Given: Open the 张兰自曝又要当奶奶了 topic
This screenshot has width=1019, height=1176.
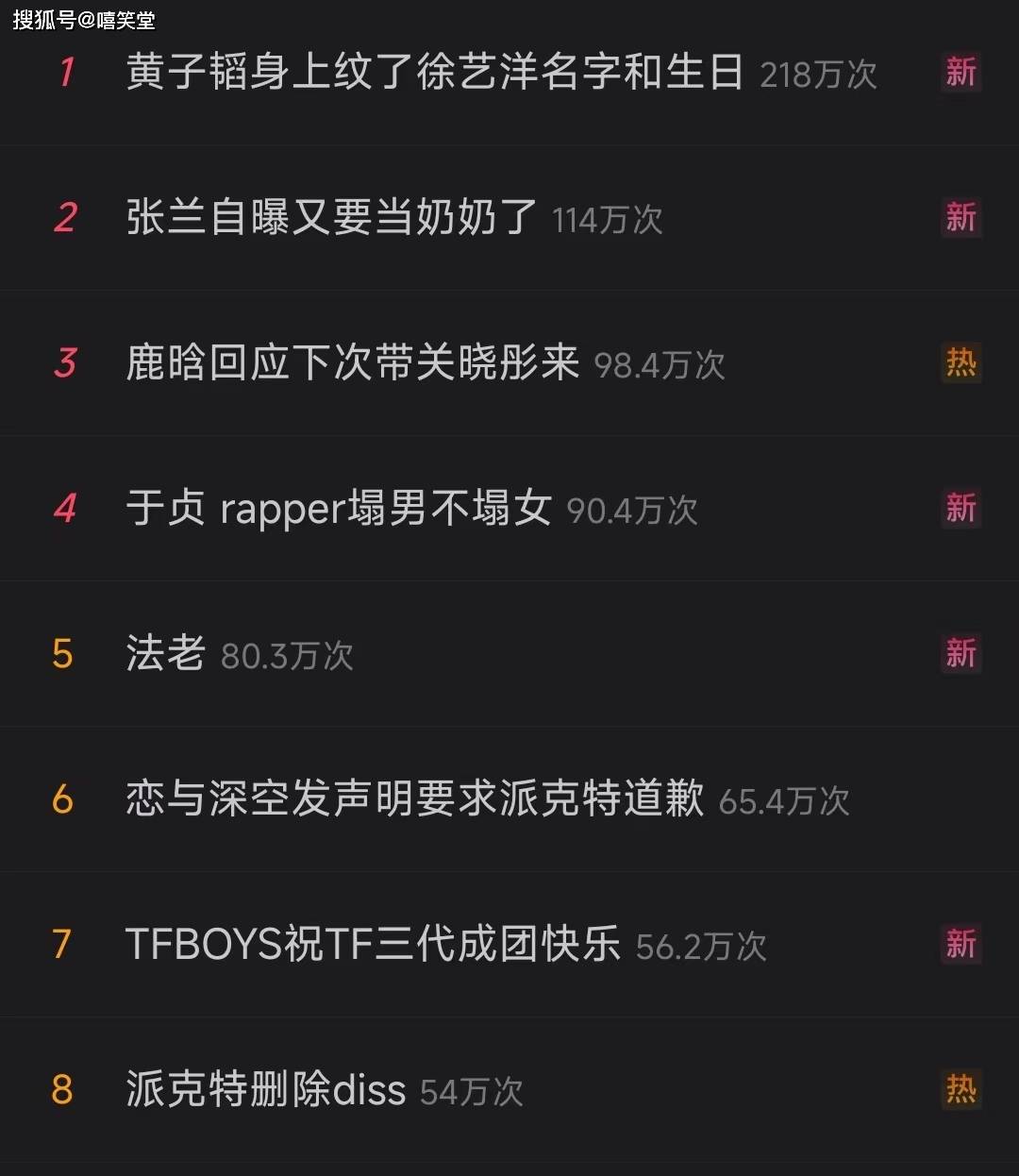Looking at the screenshot, I should tap(331, 218).
